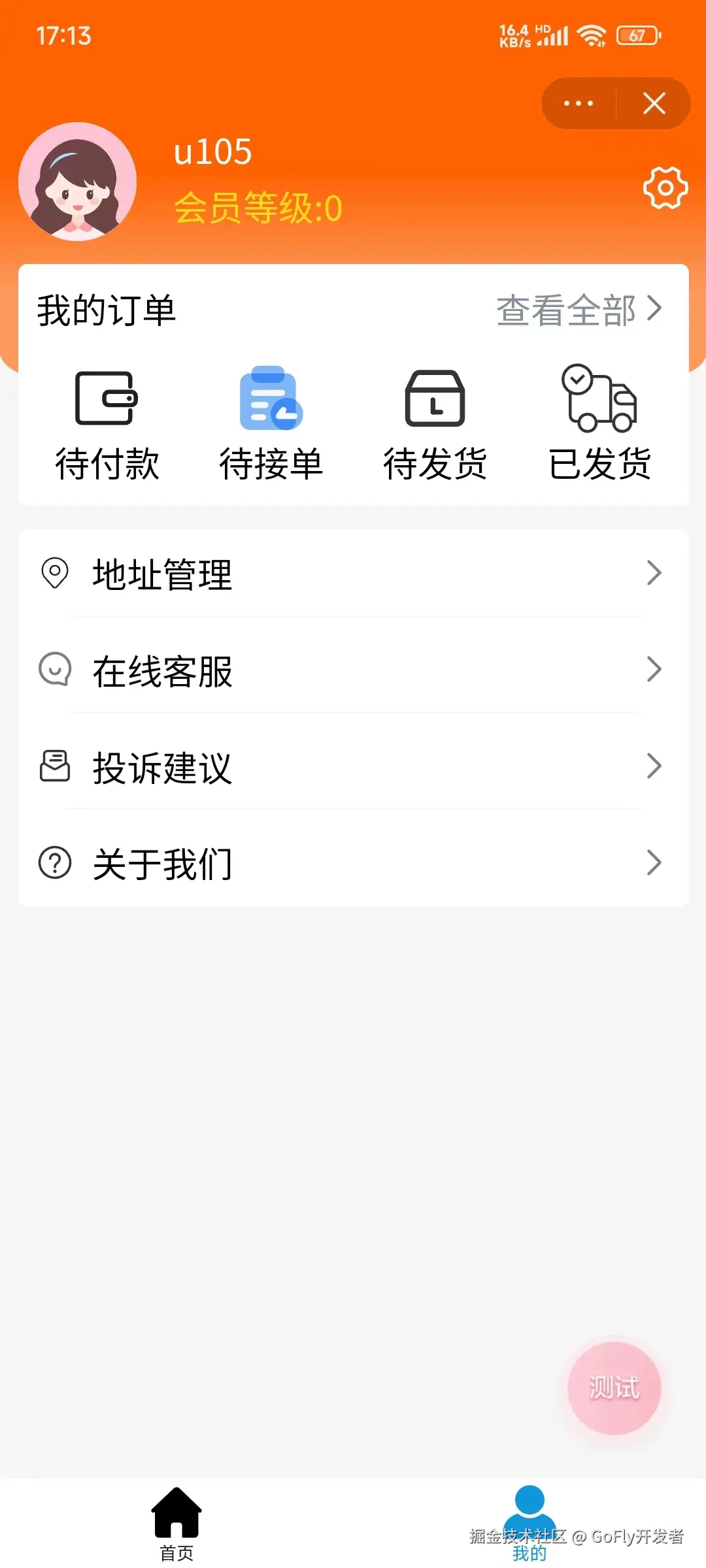Open 关于我们 about us page

pos(353,863)
